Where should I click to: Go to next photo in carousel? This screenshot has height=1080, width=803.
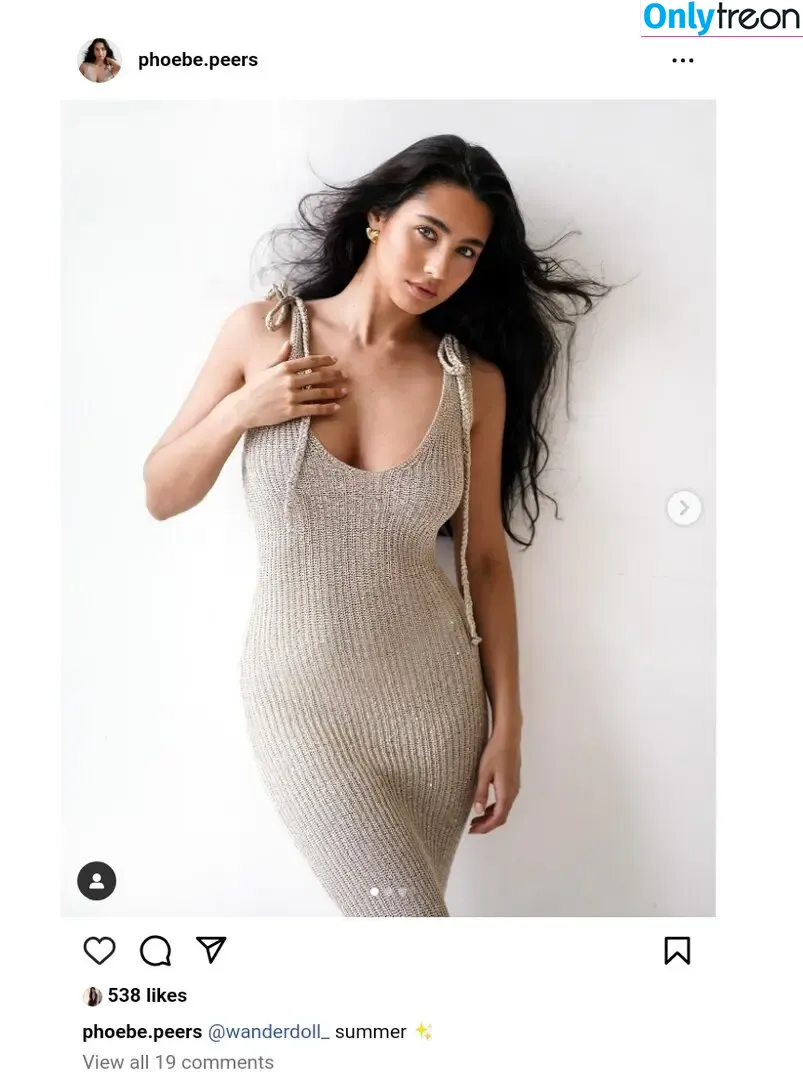click(684, 508)
